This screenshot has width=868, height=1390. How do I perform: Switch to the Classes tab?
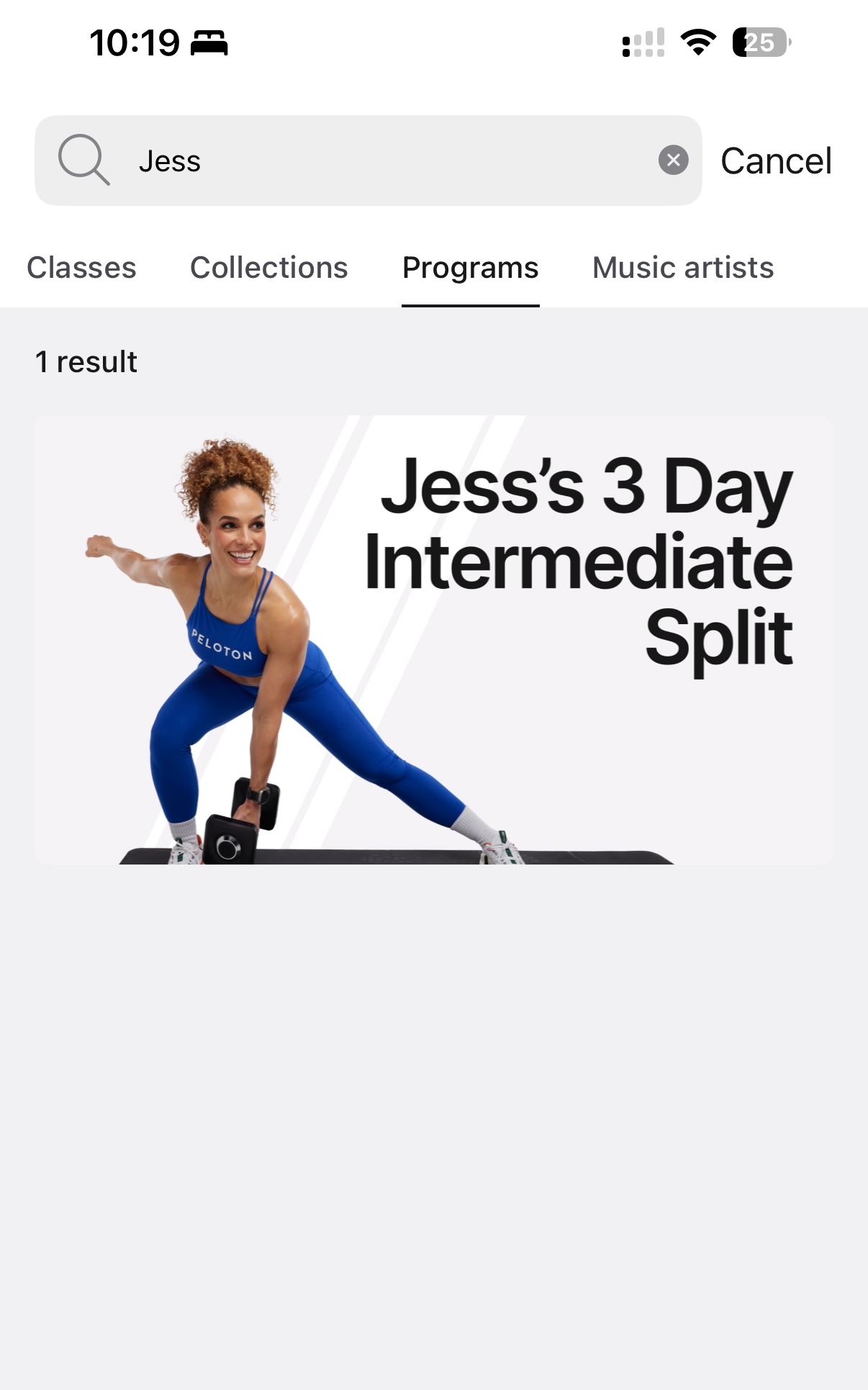pos(81,268)
